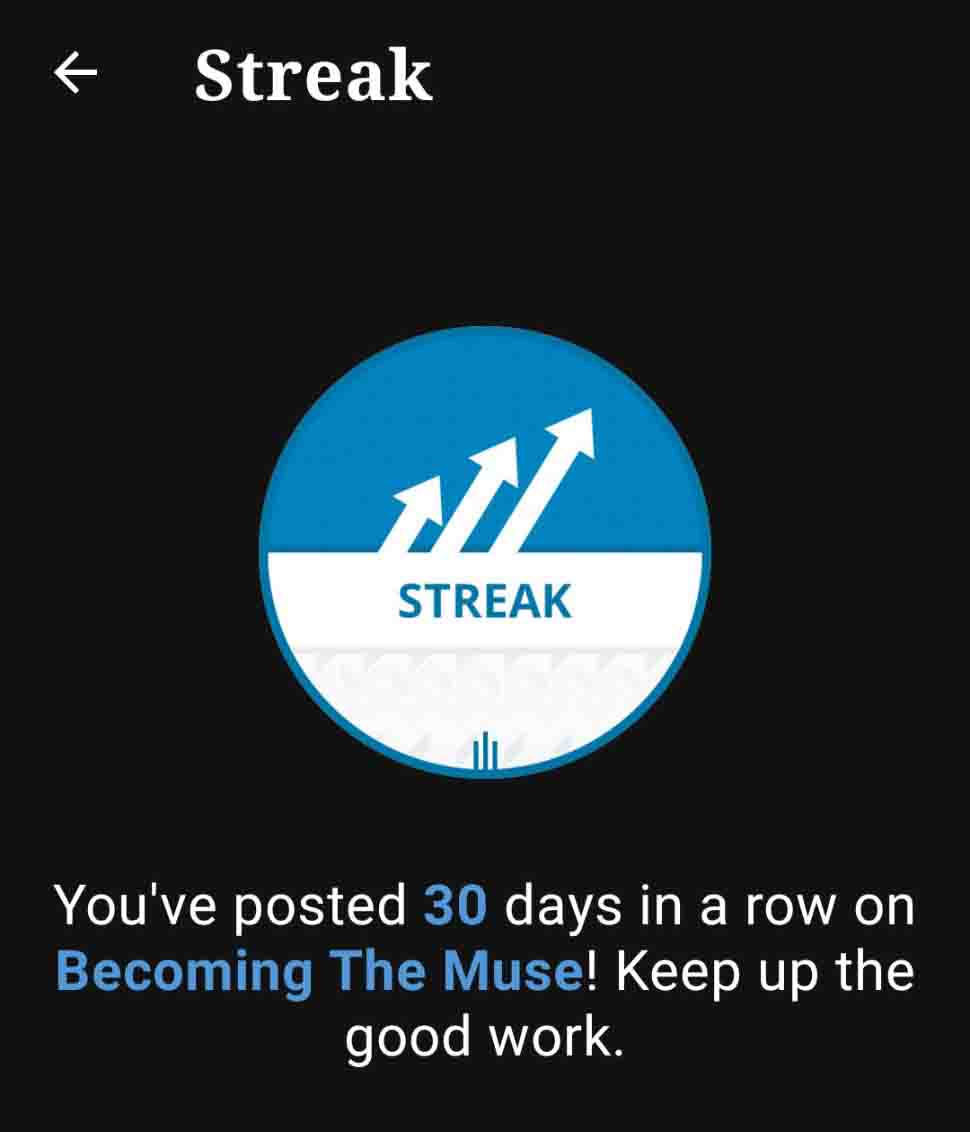Viewport: 970px width, 1132px height.
Task: Open the Becoming The Muse link
Action: pos(319,971)
